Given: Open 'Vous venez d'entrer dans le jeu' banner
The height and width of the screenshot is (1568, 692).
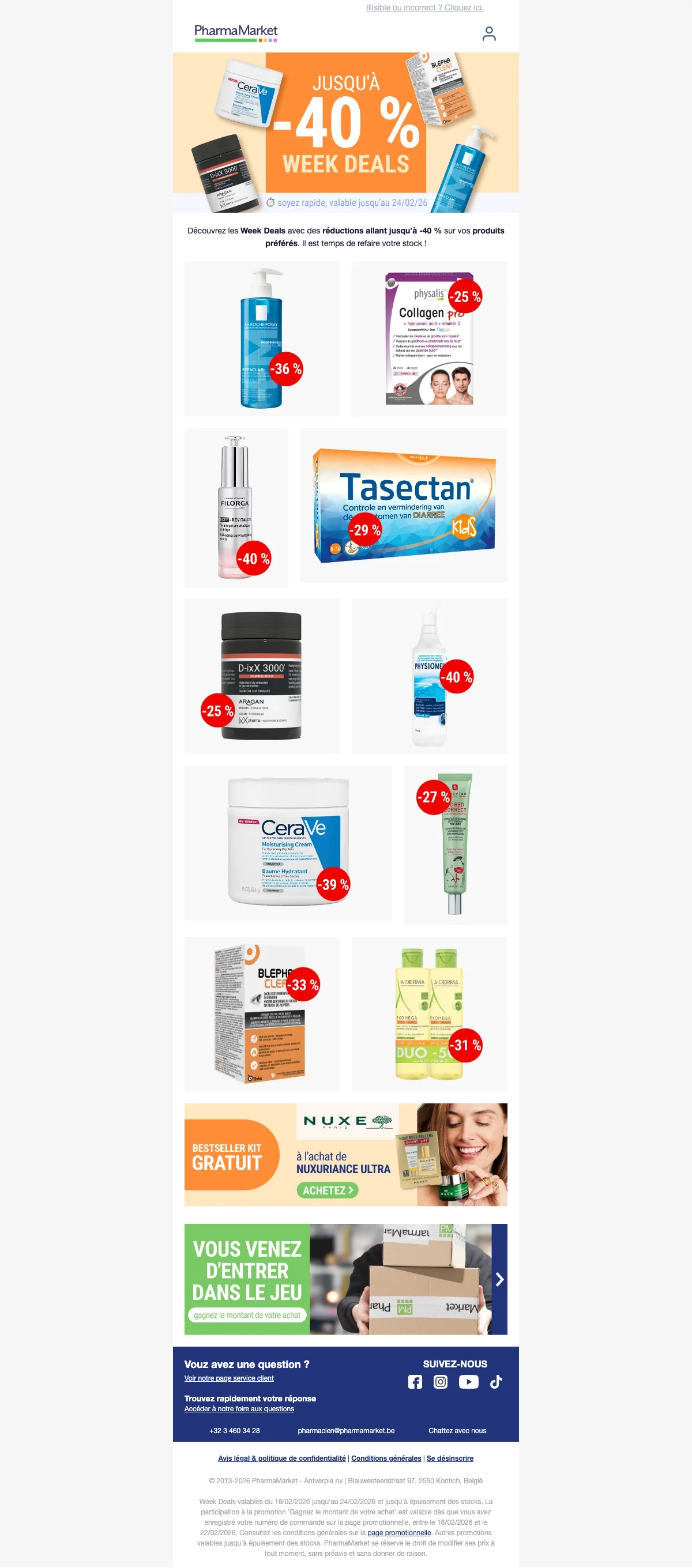Looking at the screenshot, I should (x=345, y=1279).
